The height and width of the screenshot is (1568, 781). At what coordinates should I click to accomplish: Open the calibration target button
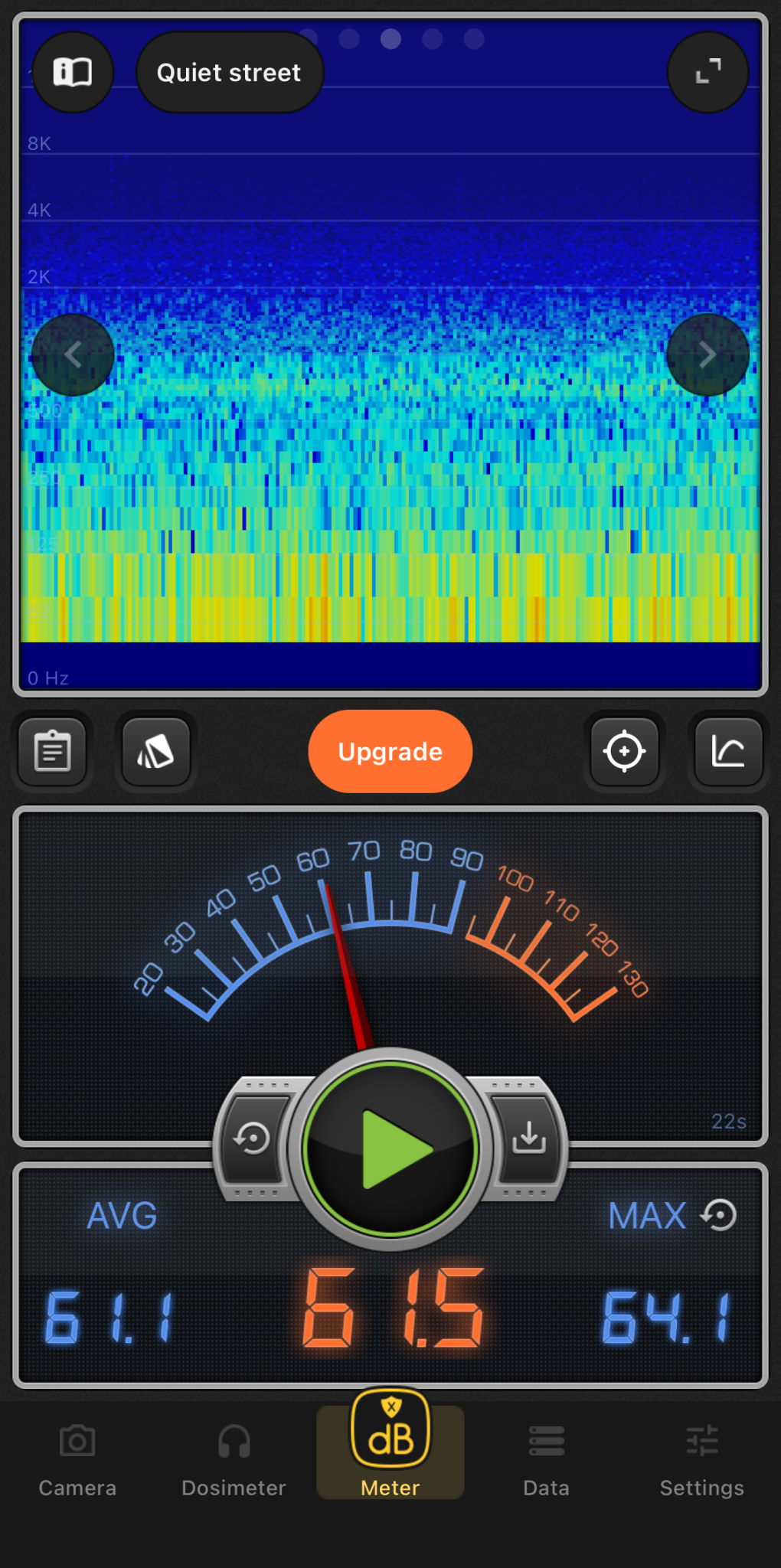click(x=624, y=751)
